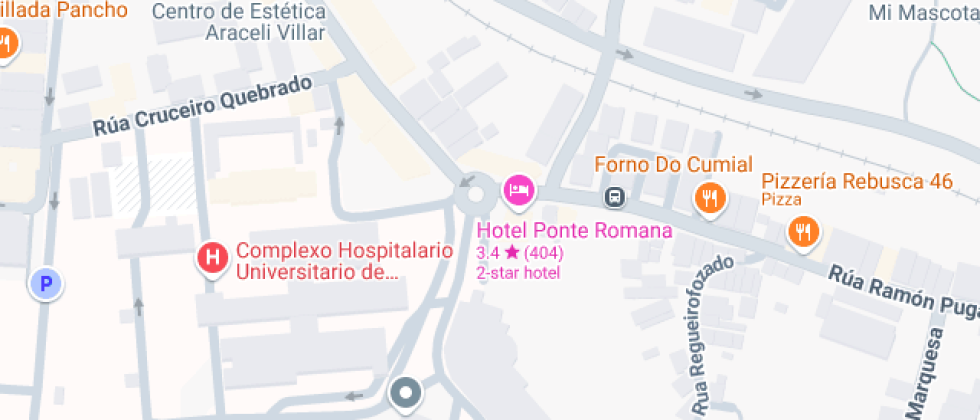Select the blue parking marker
This screenshot has height=420, width=980.
pyautogui.click(x=44, y=285)
